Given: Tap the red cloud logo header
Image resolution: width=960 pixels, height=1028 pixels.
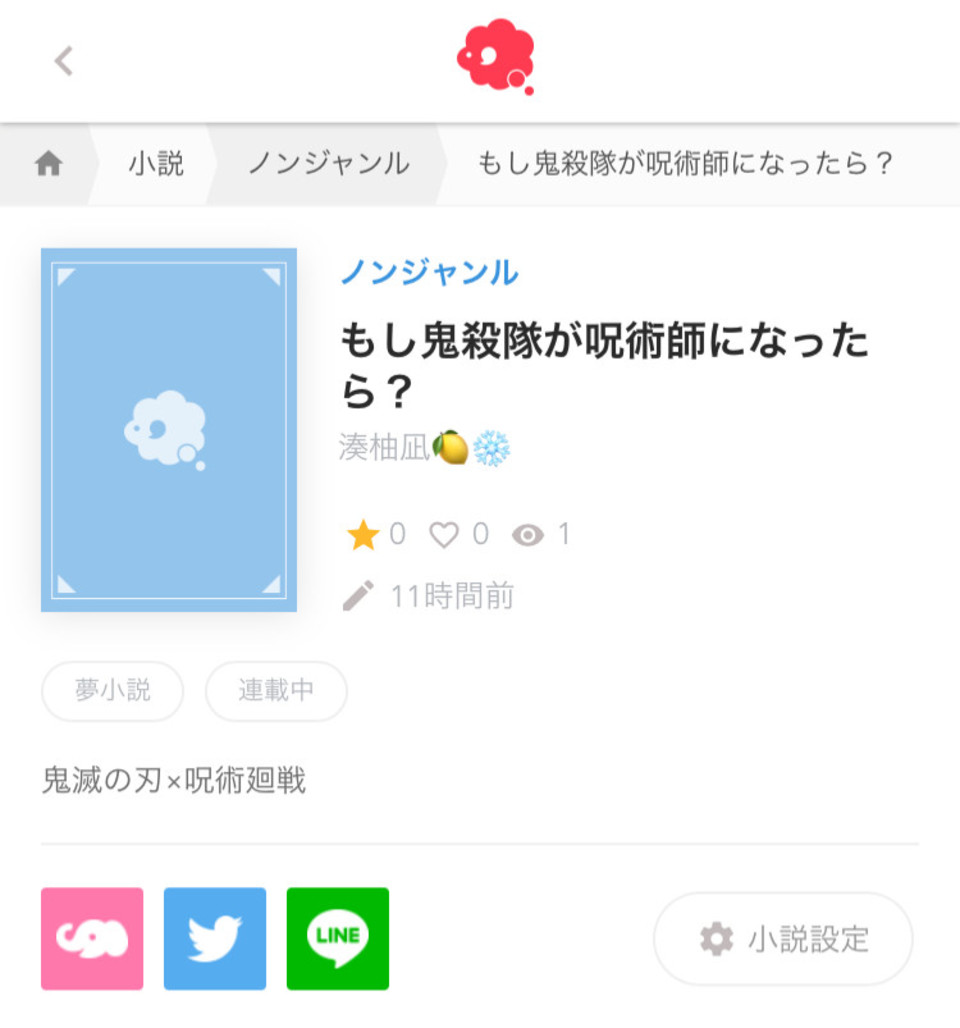Looking at the screenshot, I should (x=495, y=57).
